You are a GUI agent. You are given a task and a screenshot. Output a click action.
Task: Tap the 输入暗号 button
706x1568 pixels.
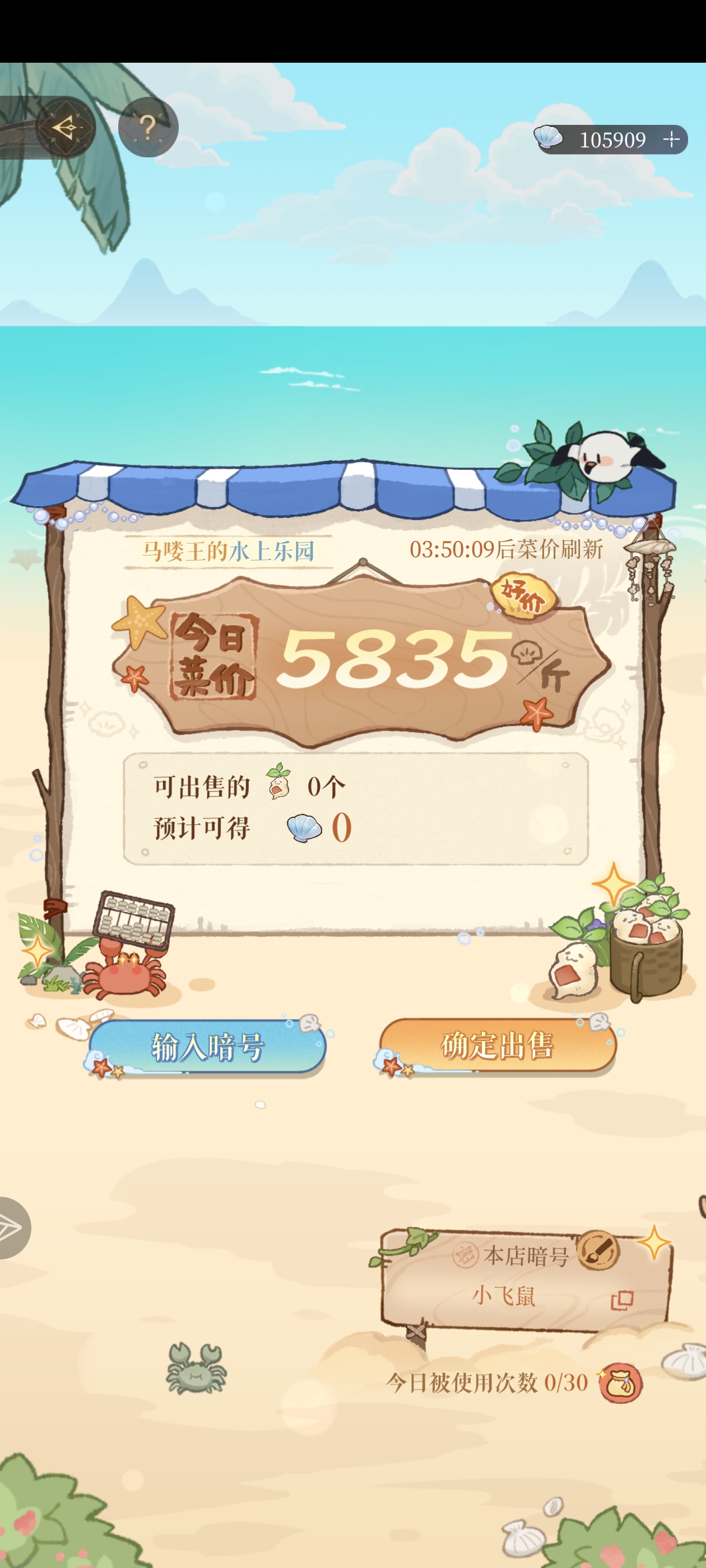click(x=208, y=1046)
